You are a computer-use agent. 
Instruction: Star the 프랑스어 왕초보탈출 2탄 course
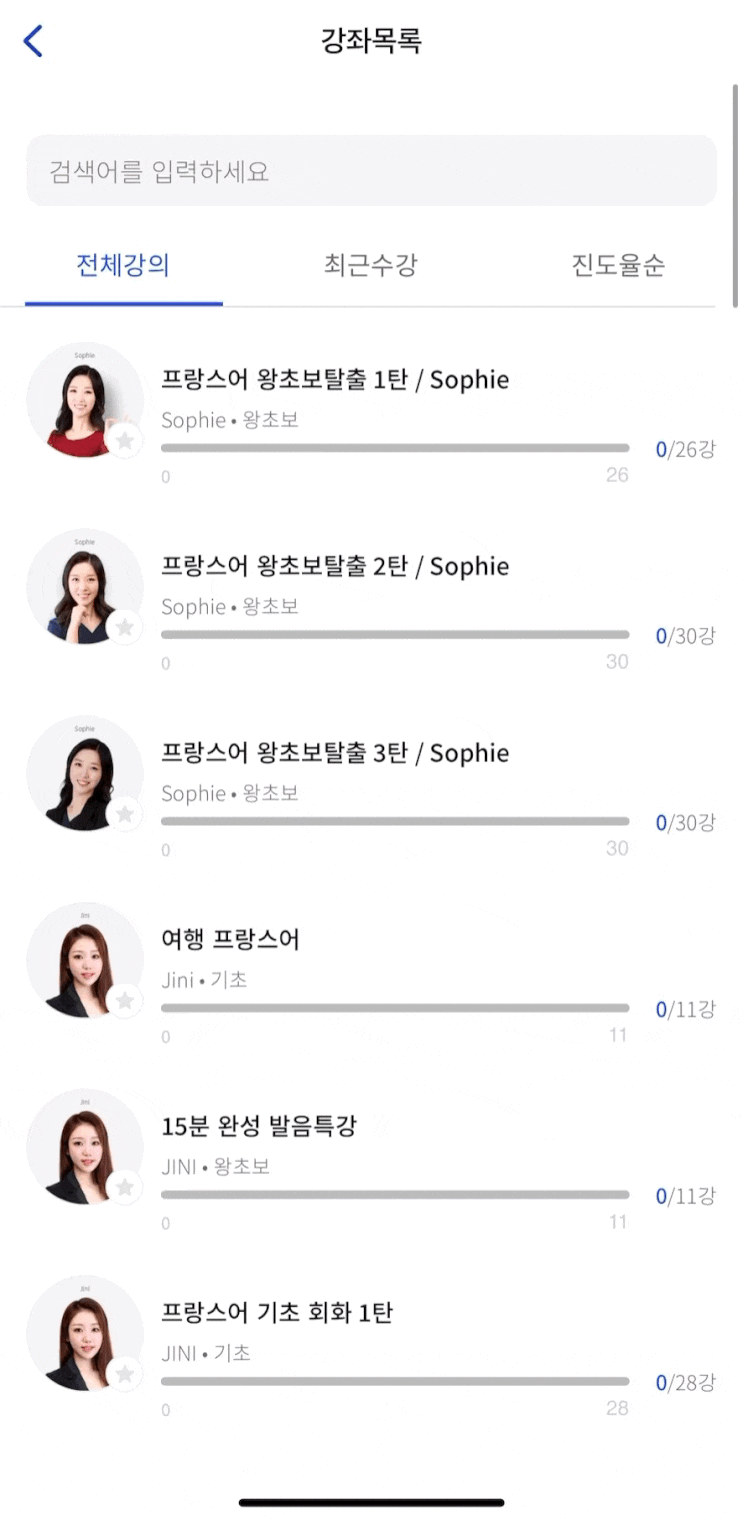[125, 628]
